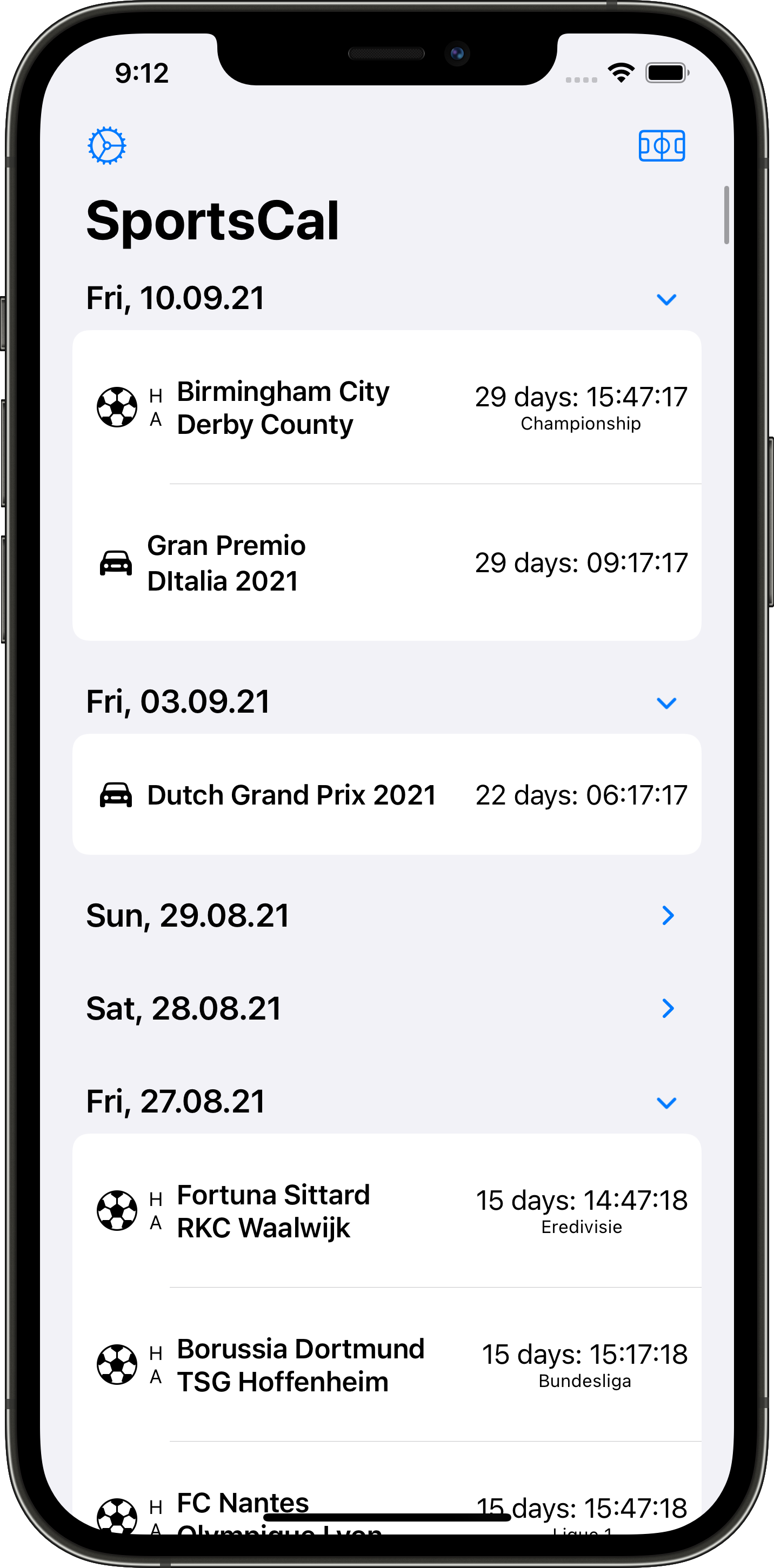Open the settings gear icon
Image resolution: width=774 pixels, height=1568 pixels.
[x=106, y=145]
